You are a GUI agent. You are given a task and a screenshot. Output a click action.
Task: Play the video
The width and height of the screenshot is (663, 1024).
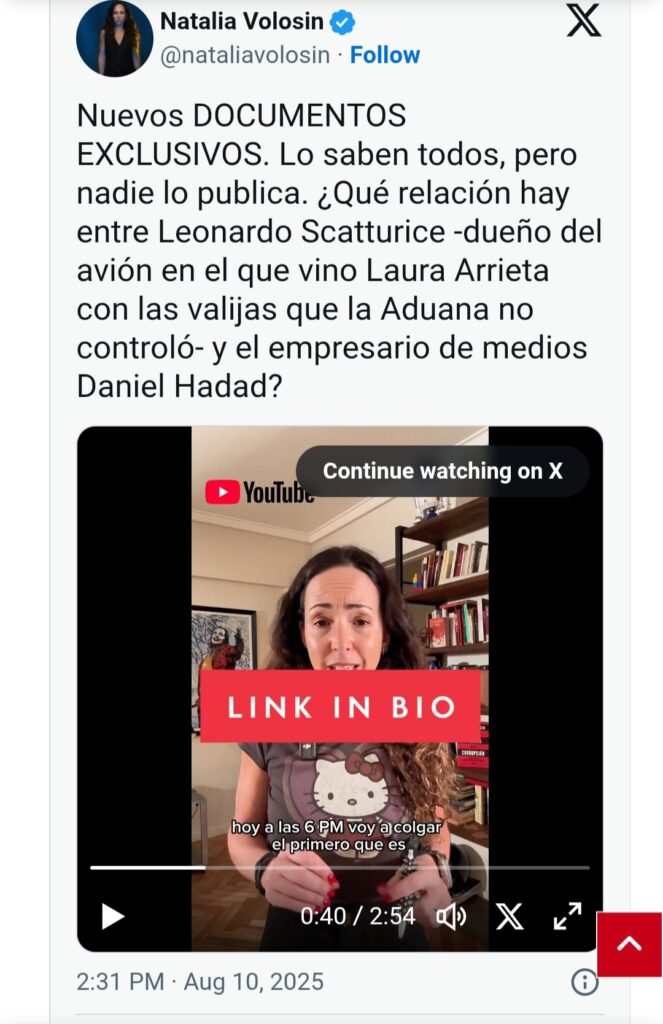tap(113, 916)
